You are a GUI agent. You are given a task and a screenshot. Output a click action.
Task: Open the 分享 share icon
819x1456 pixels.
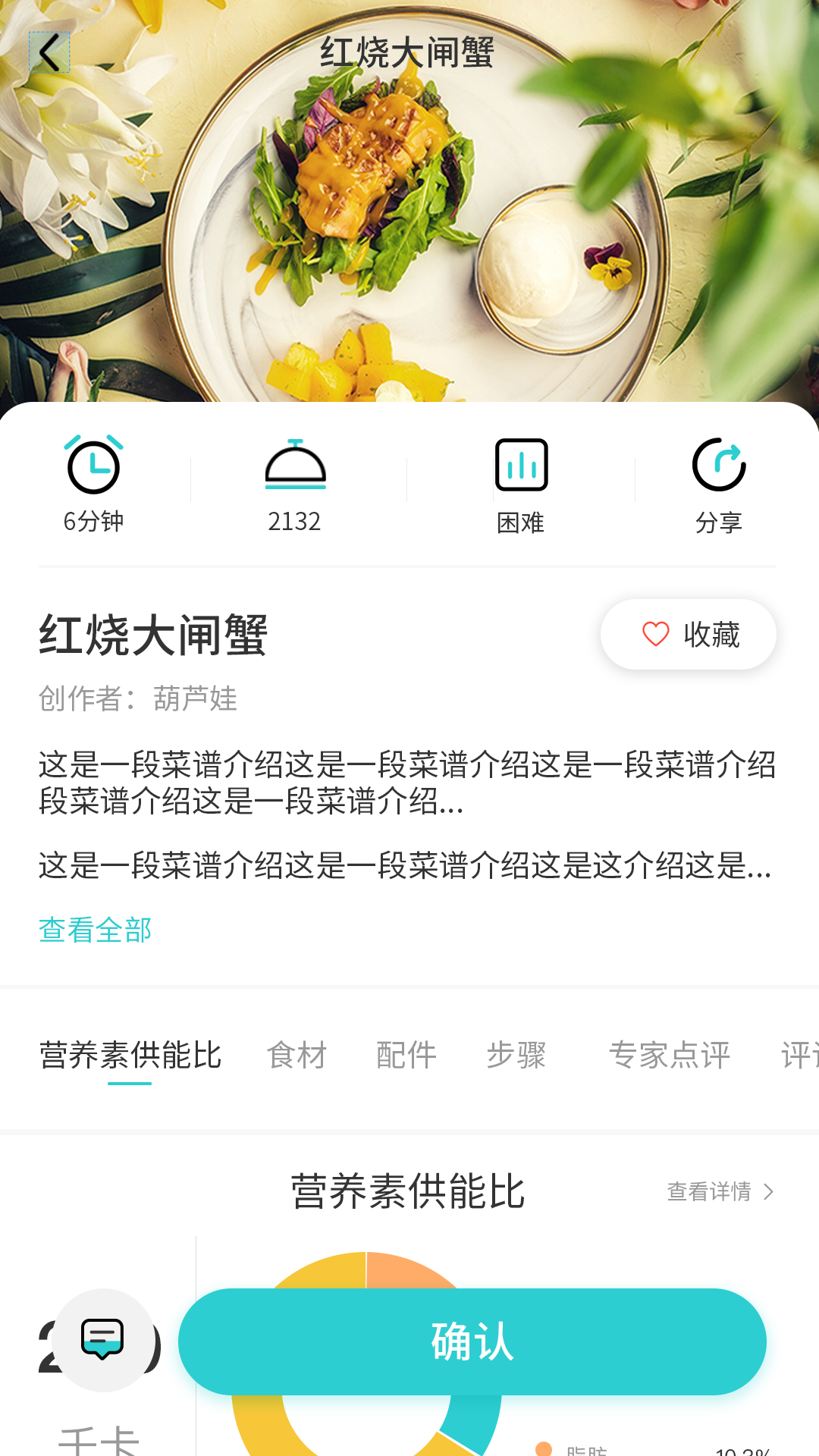pos(719,466)
